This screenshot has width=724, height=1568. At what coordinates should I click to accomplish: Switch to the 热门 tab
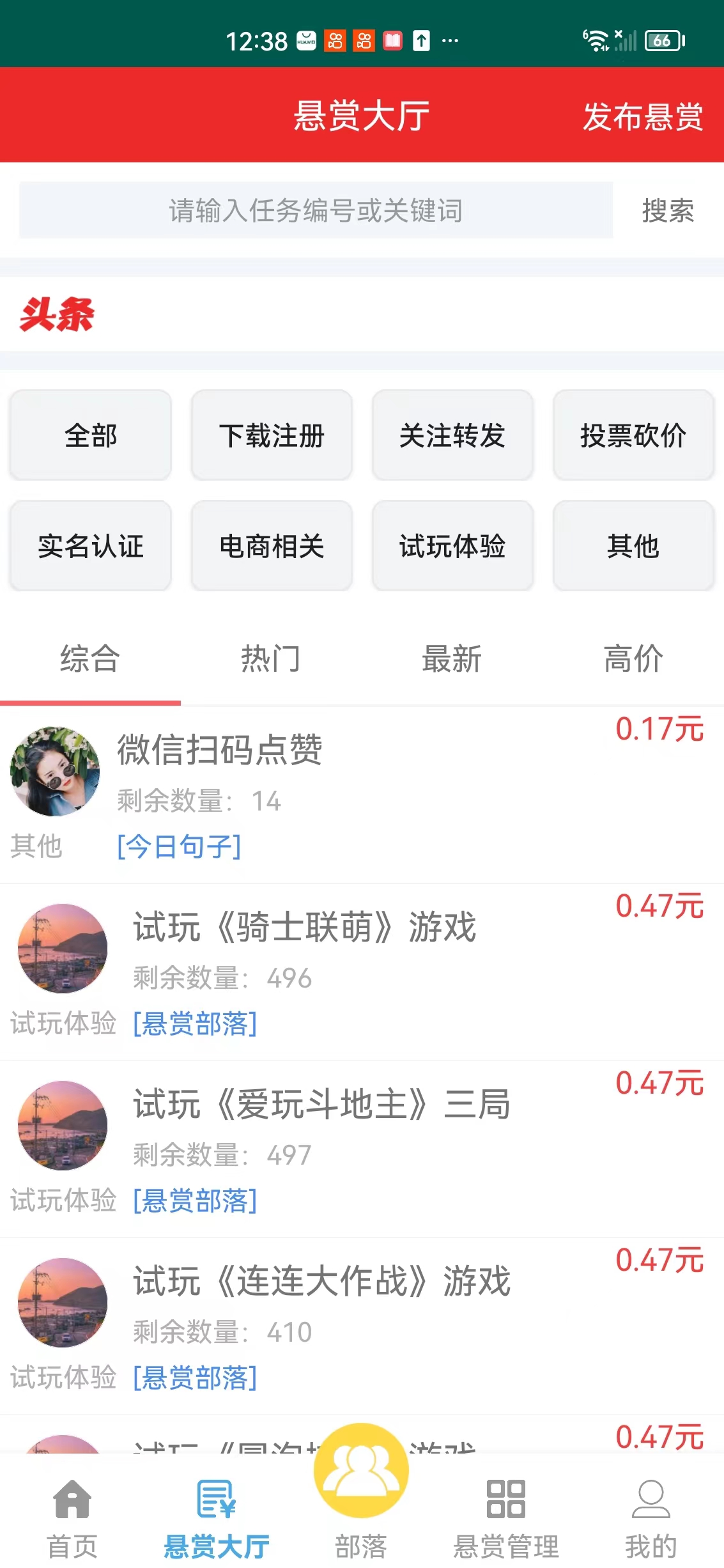[x=270, y=660]
